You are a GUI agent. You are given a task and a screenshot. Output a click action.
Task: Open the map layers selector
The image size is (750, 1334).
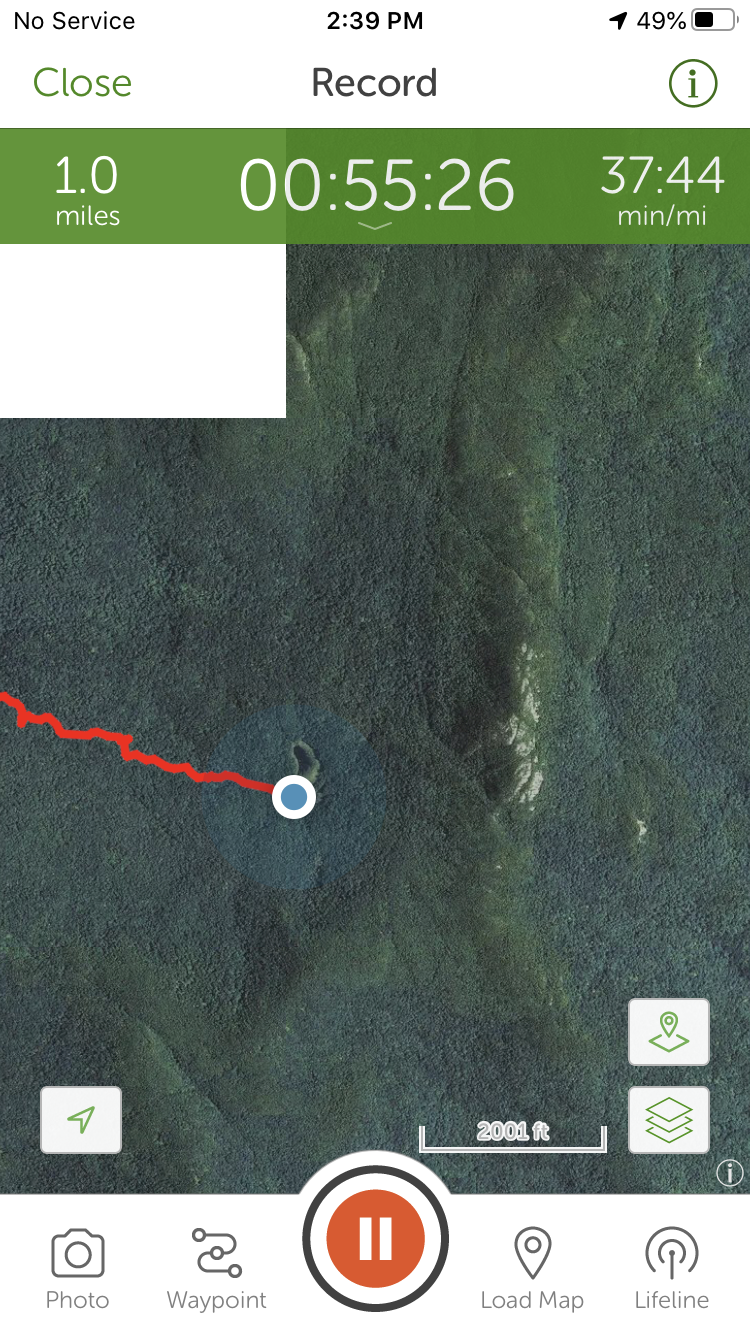[669, 1120]
